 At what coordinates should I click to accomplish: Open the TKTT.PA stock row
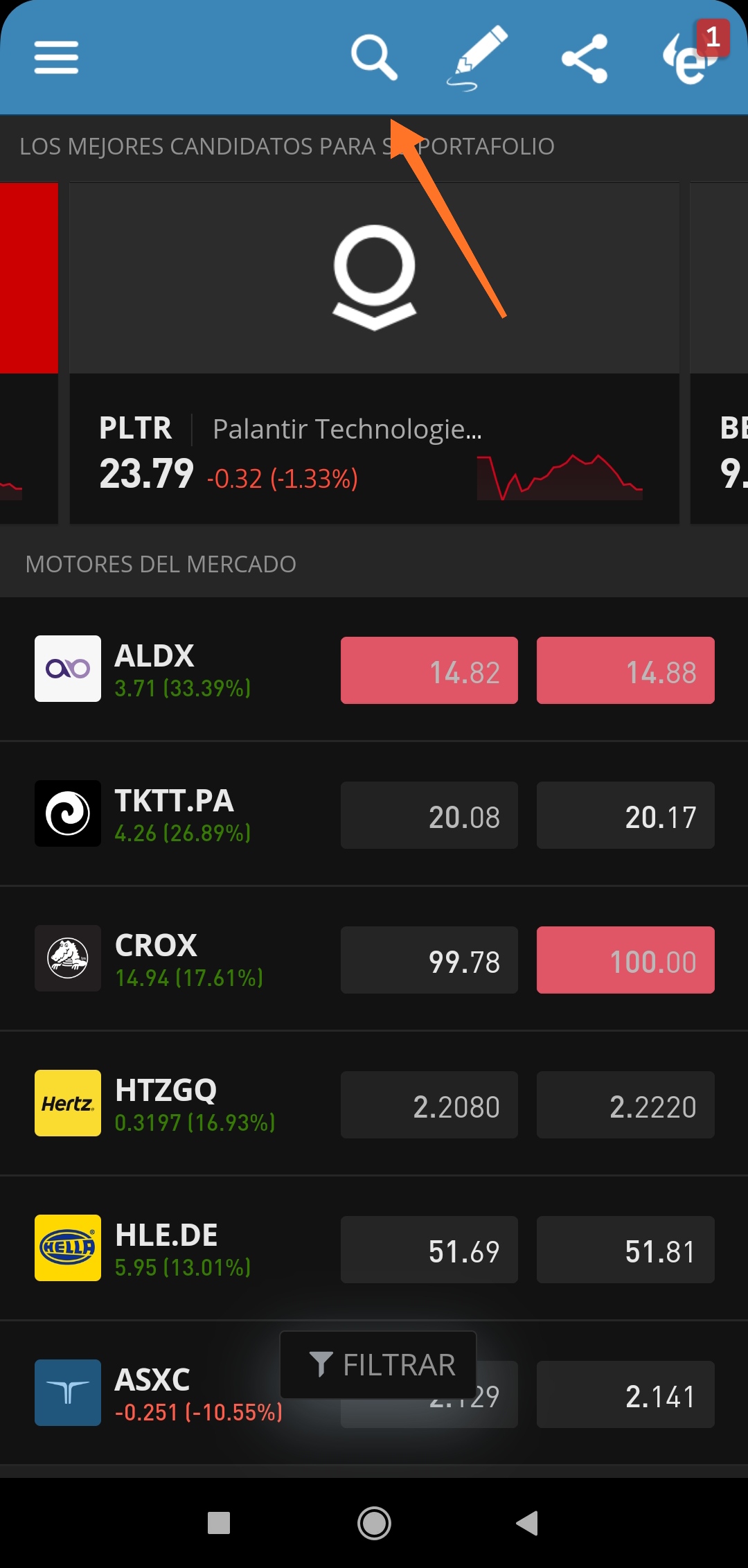tap(374, 814)
